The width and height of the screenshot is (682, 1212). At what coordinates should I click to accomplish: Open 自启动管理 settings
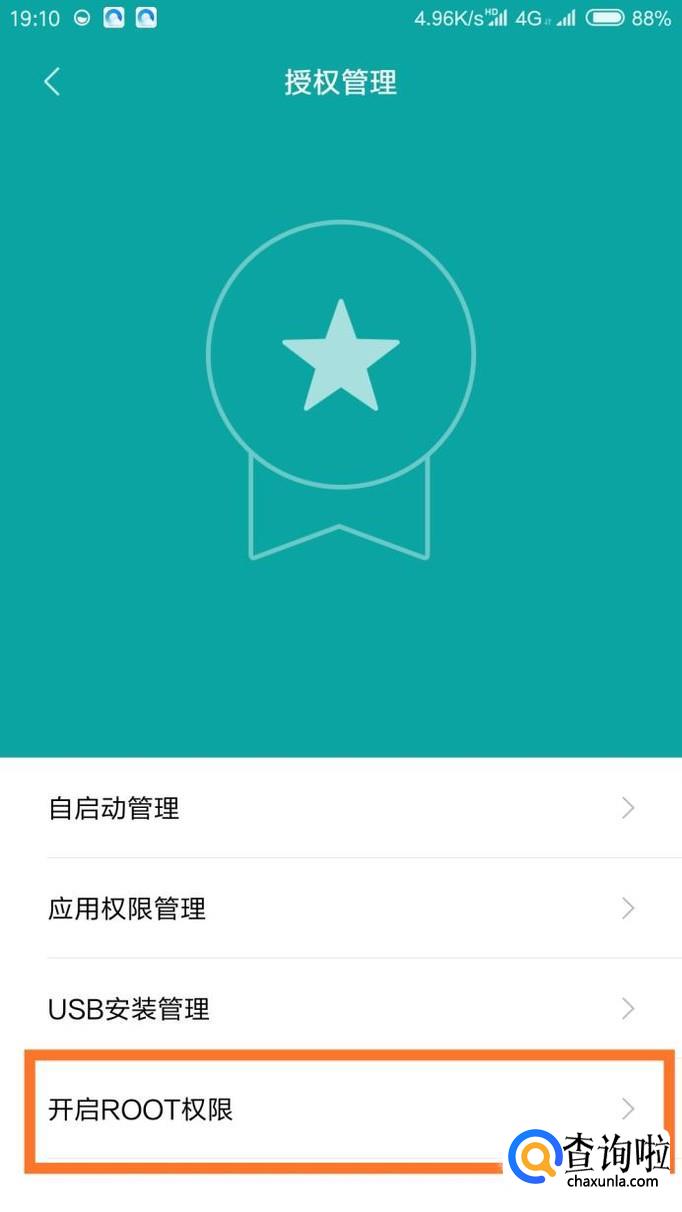click(340, 808)
